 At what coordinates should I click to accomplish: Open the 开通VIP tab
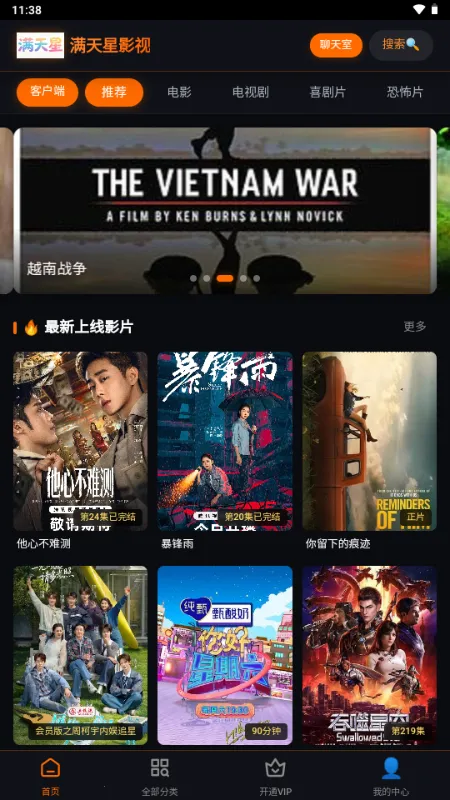point(275,777)
